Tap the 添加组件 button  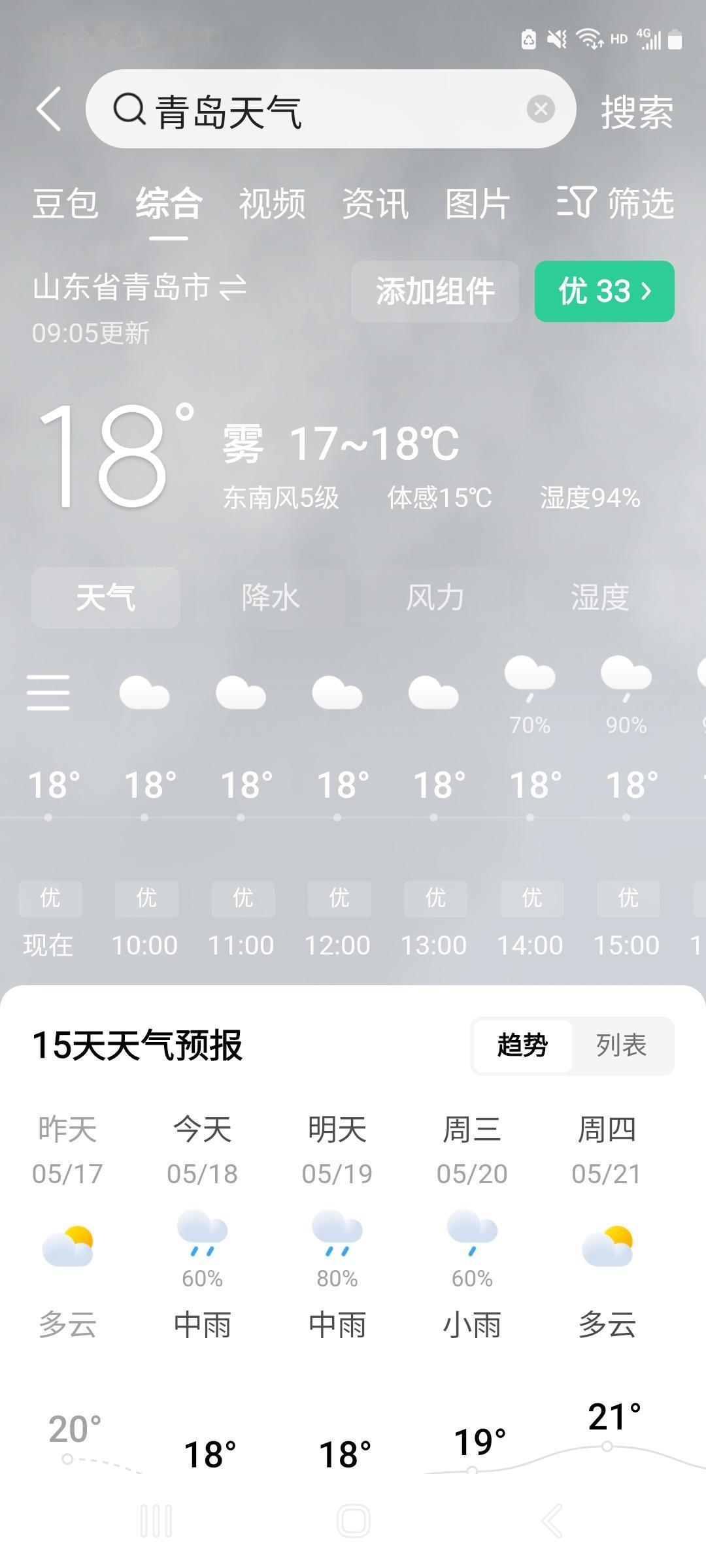coord(435,291)
